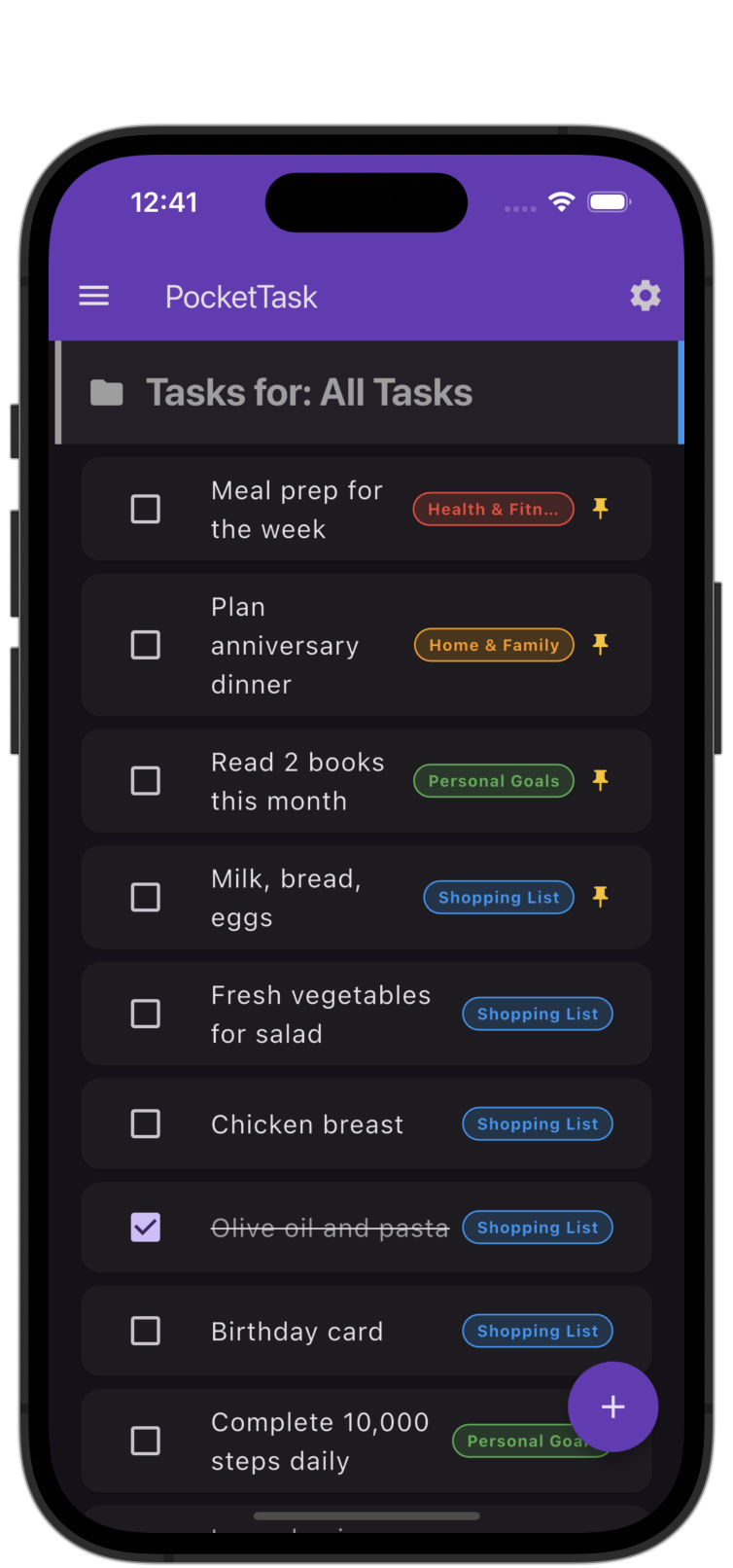
Task: Select the Home & Family tag chip
Action: tap(494, 645)
